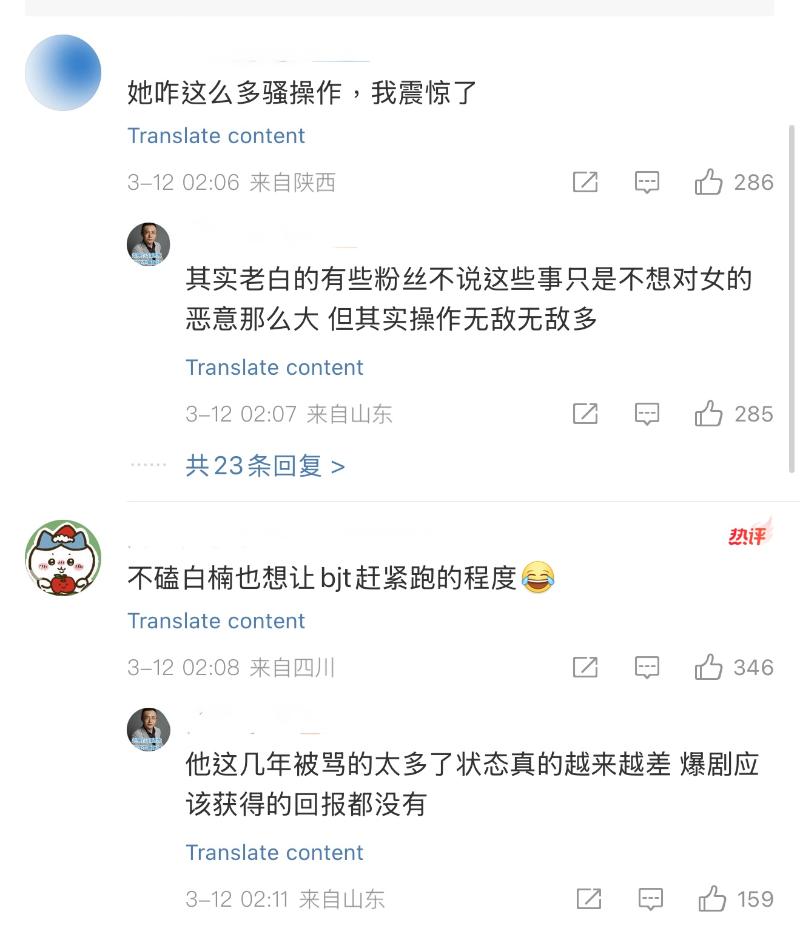Viewport: 800px width, 934px height.
Task: Like the comment with 286 likes
Action: click(x=709, y=182)
